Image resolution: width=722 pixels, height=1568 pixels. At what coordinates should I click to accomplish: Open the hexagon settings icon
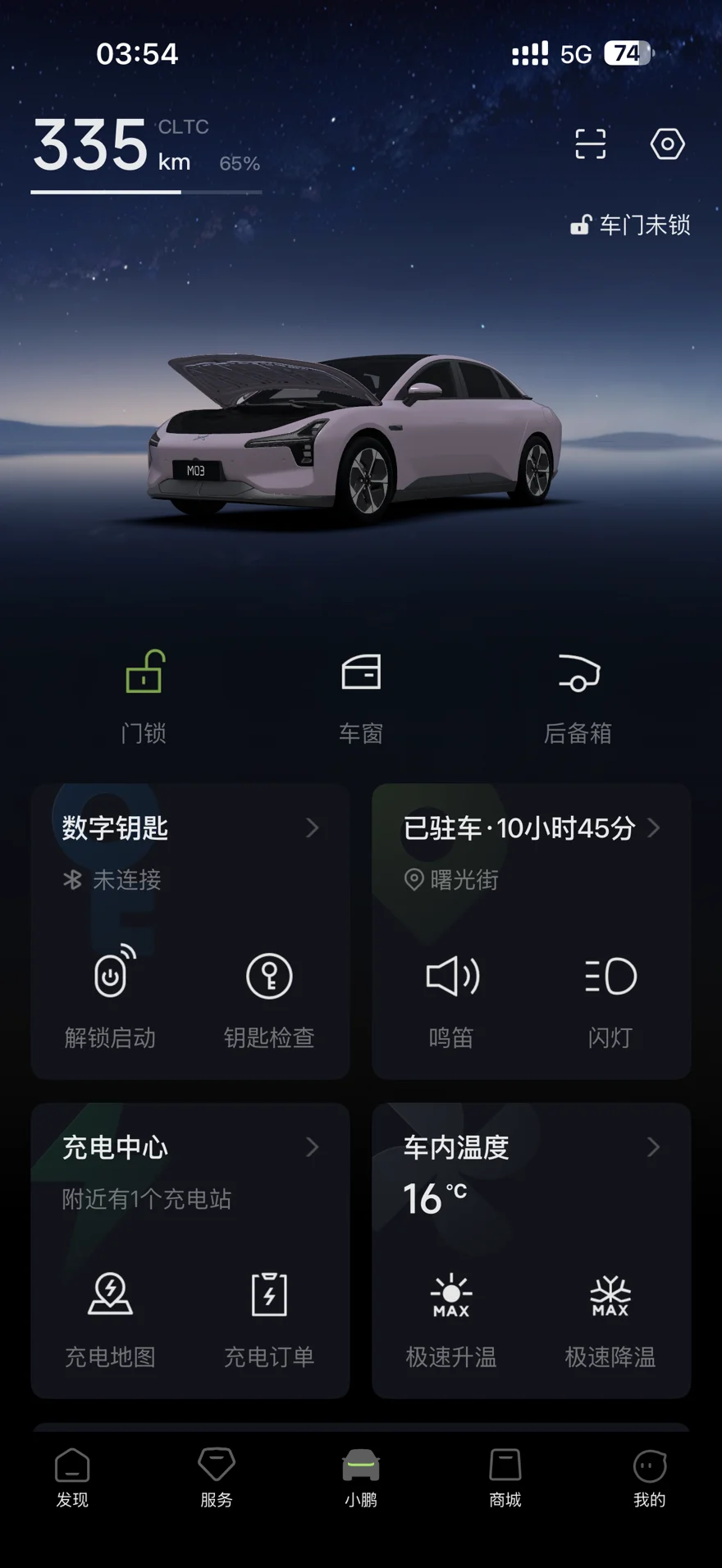coord(667,144)
